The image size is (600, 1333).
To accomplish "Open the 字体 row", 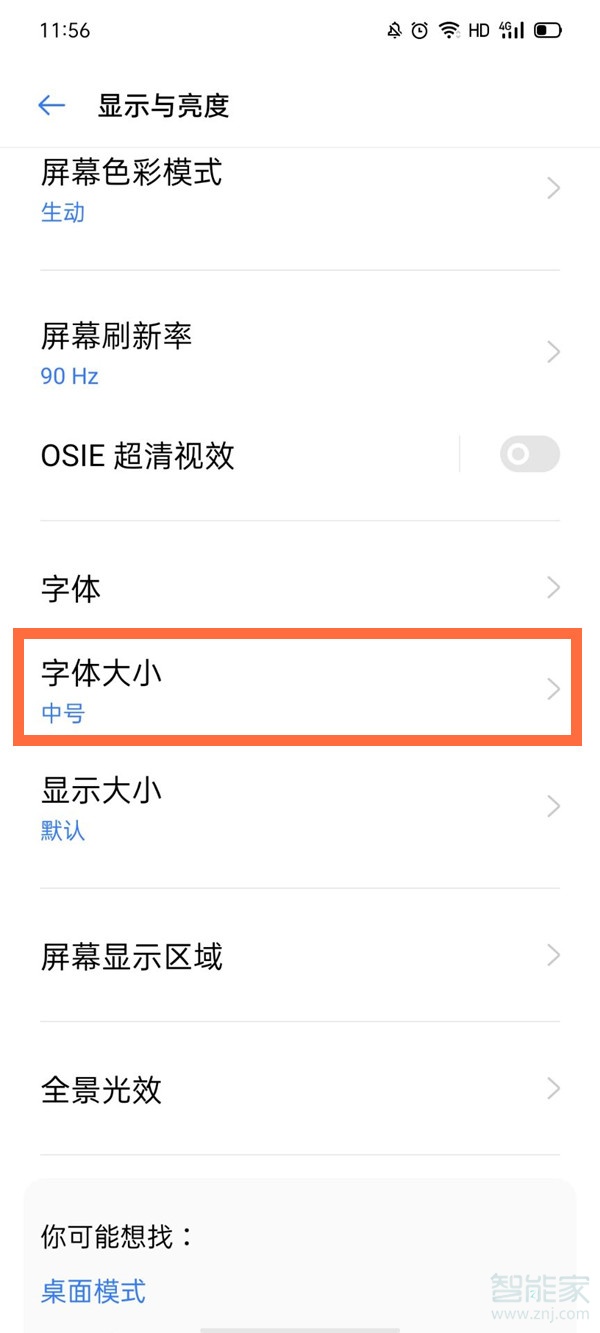I will 300,588.
